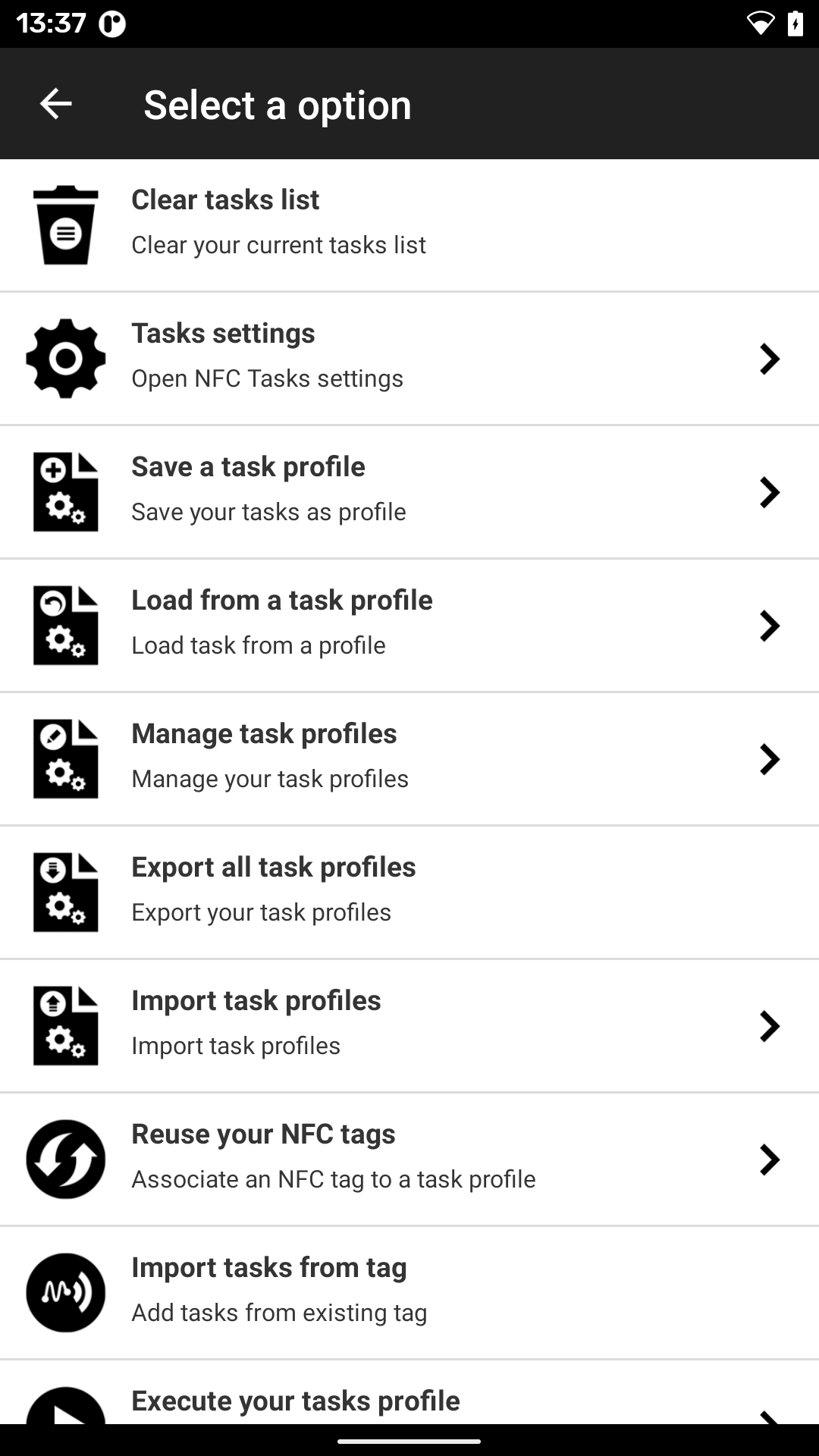
Task: Open Execute your tasks profile
Action: 409,1392
